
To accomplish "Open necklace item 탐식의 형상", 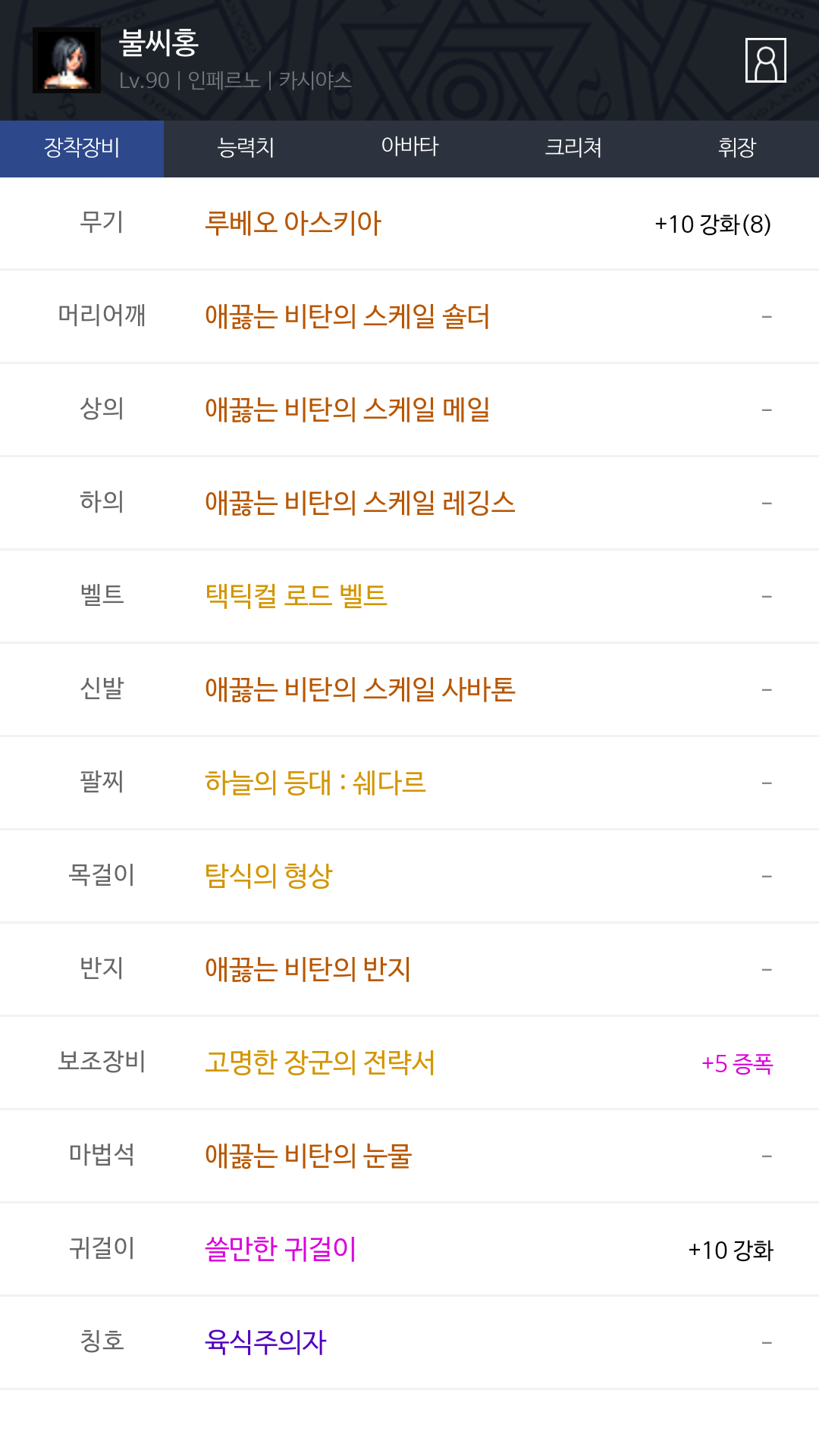I will 268,876.
